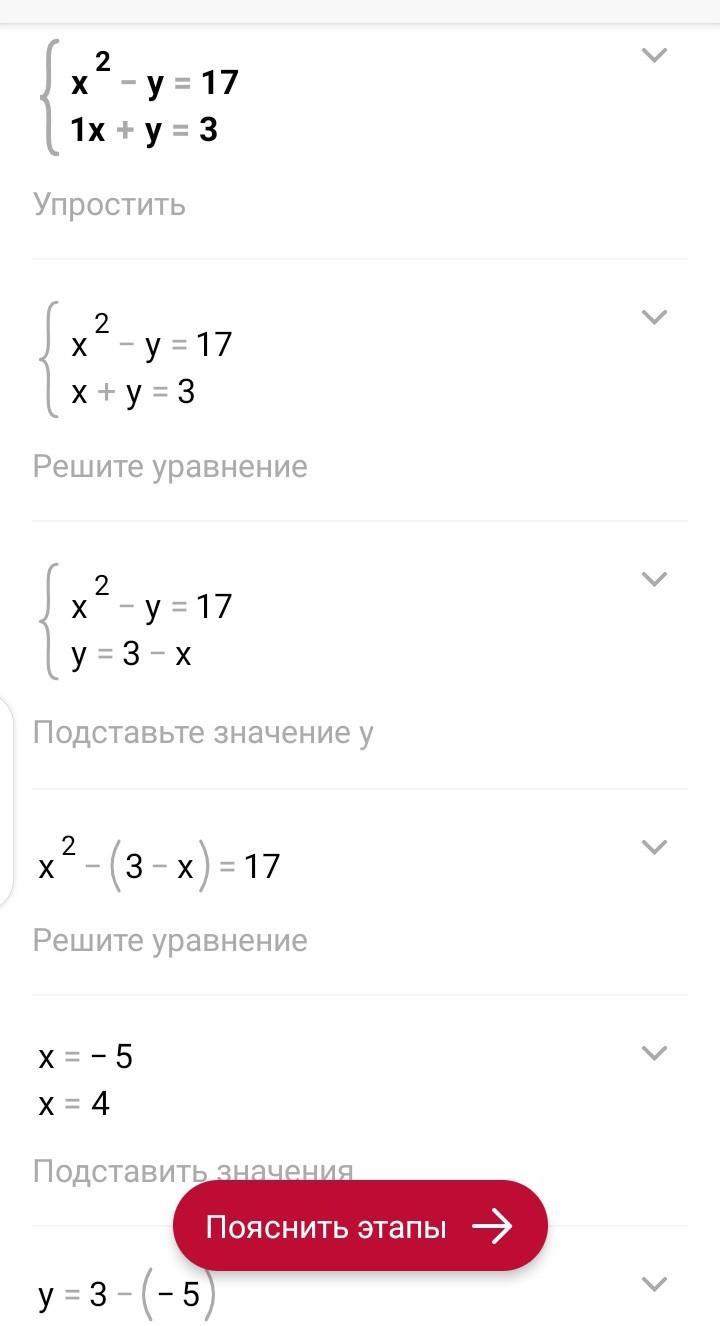Expand the "Упростить" step with 1x + y = 3
This screenshot has width=720, height=1326.
tap(653, 56)
